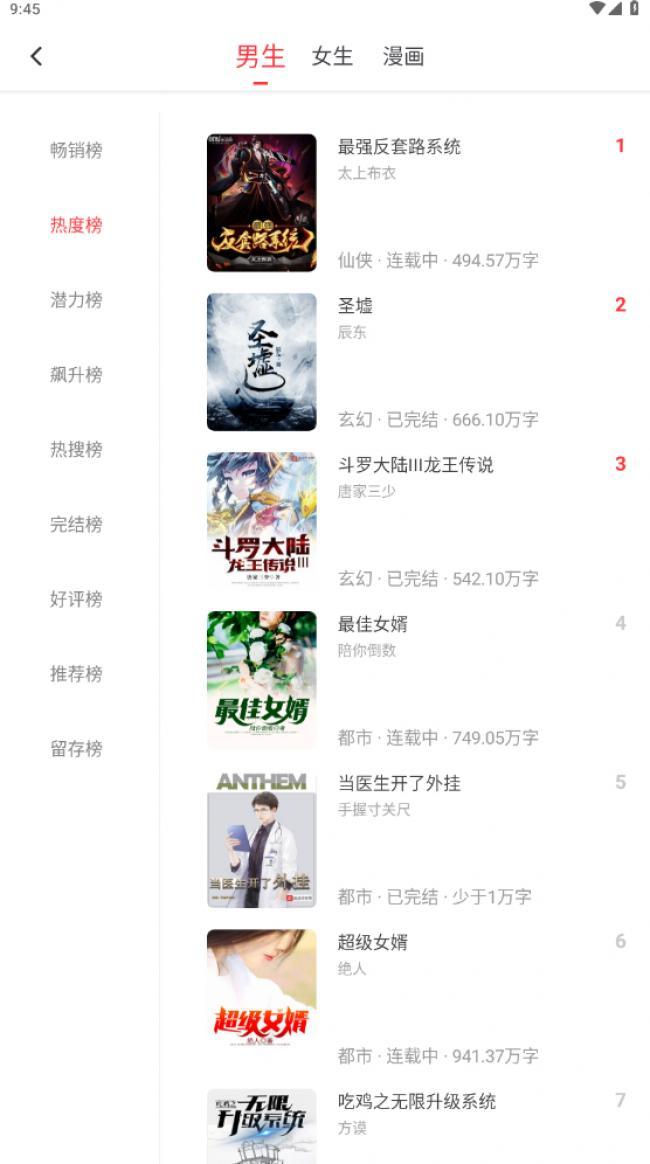Open 当医生开了外挂
The height and width of the screenshot is (1164, 650).
(416, 840)
